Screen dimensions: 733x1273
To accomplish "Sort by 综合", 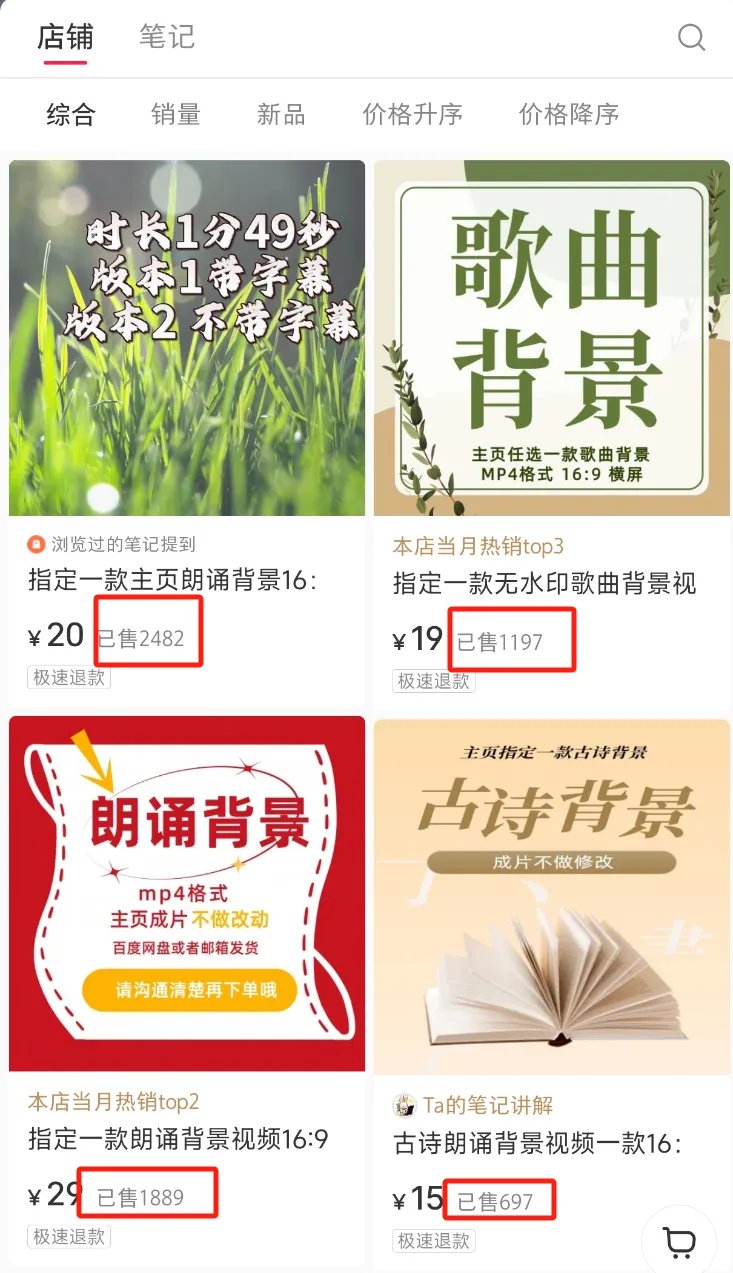I will [71, 114].
